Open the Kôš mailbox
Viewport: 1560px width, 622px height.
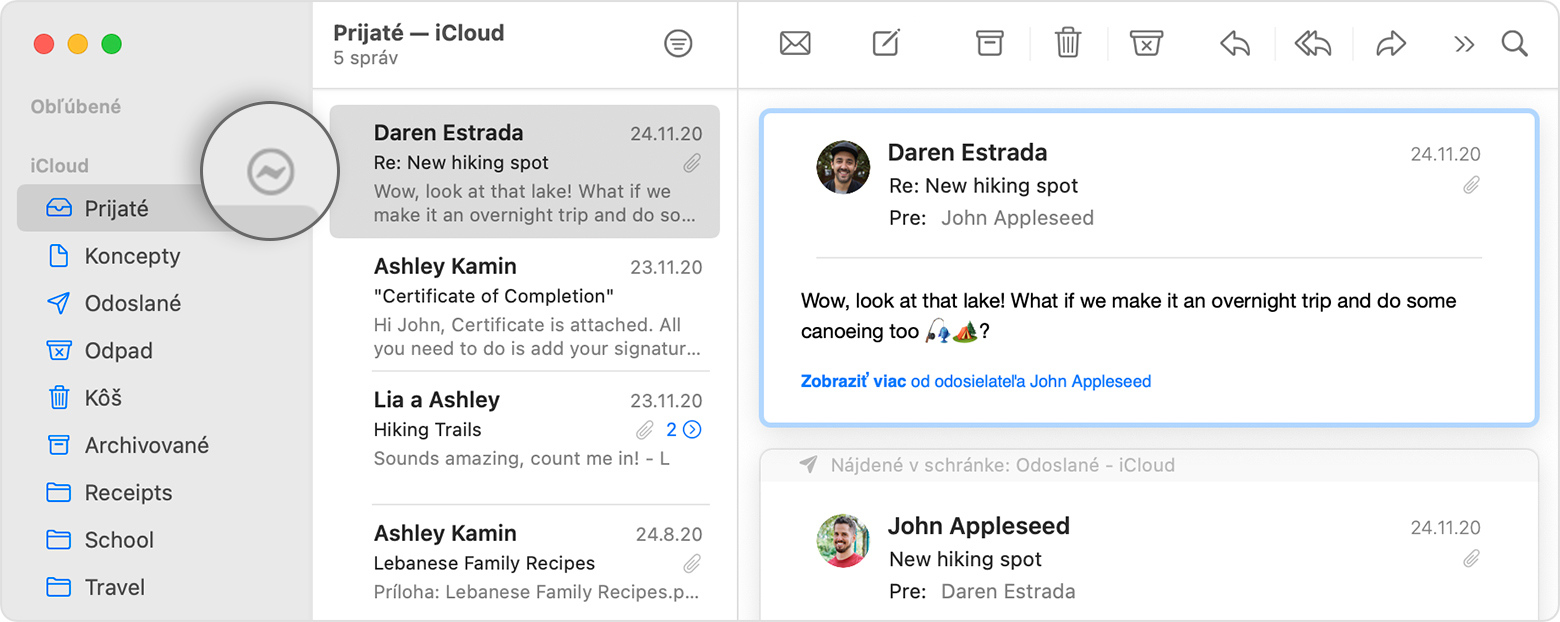[103, 398]
